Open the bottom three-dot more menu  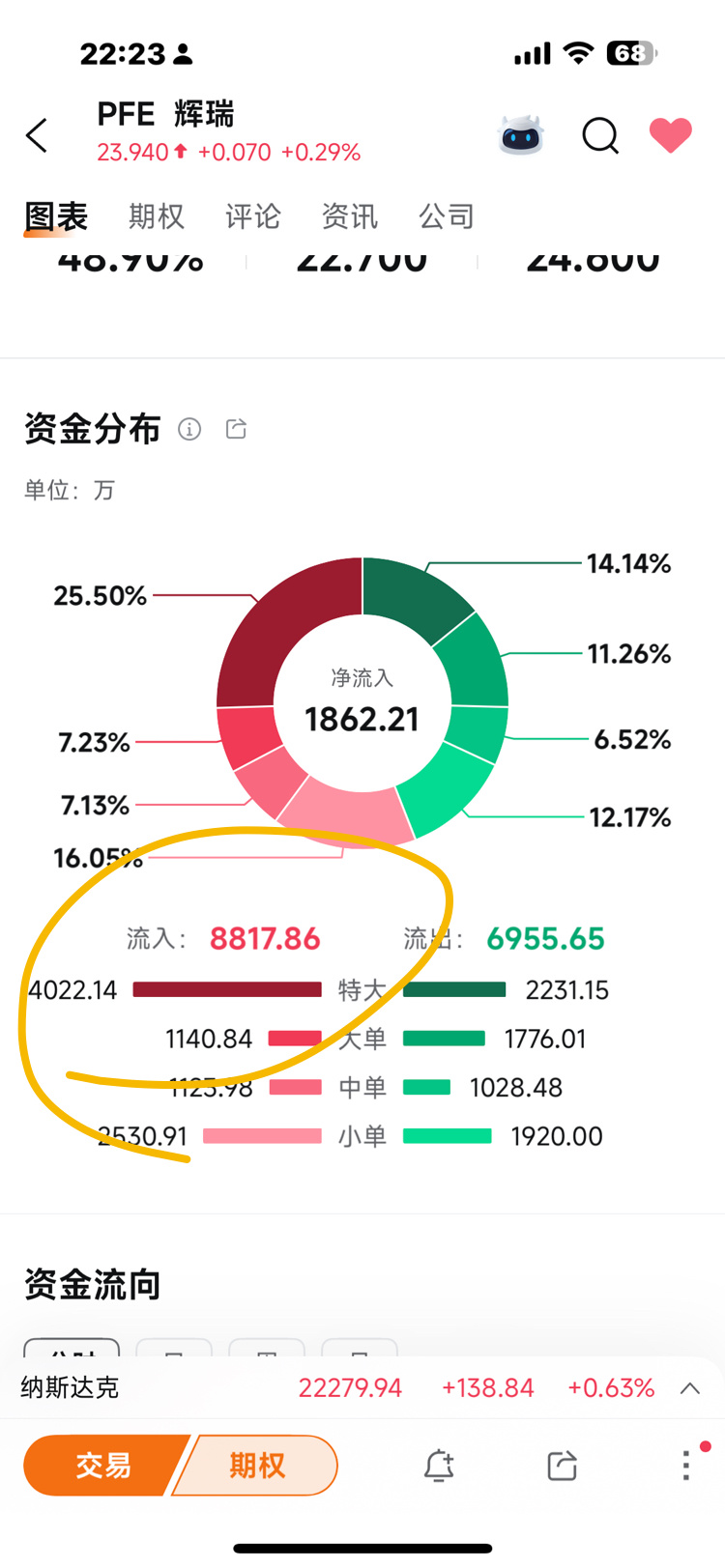(686, 1466)
